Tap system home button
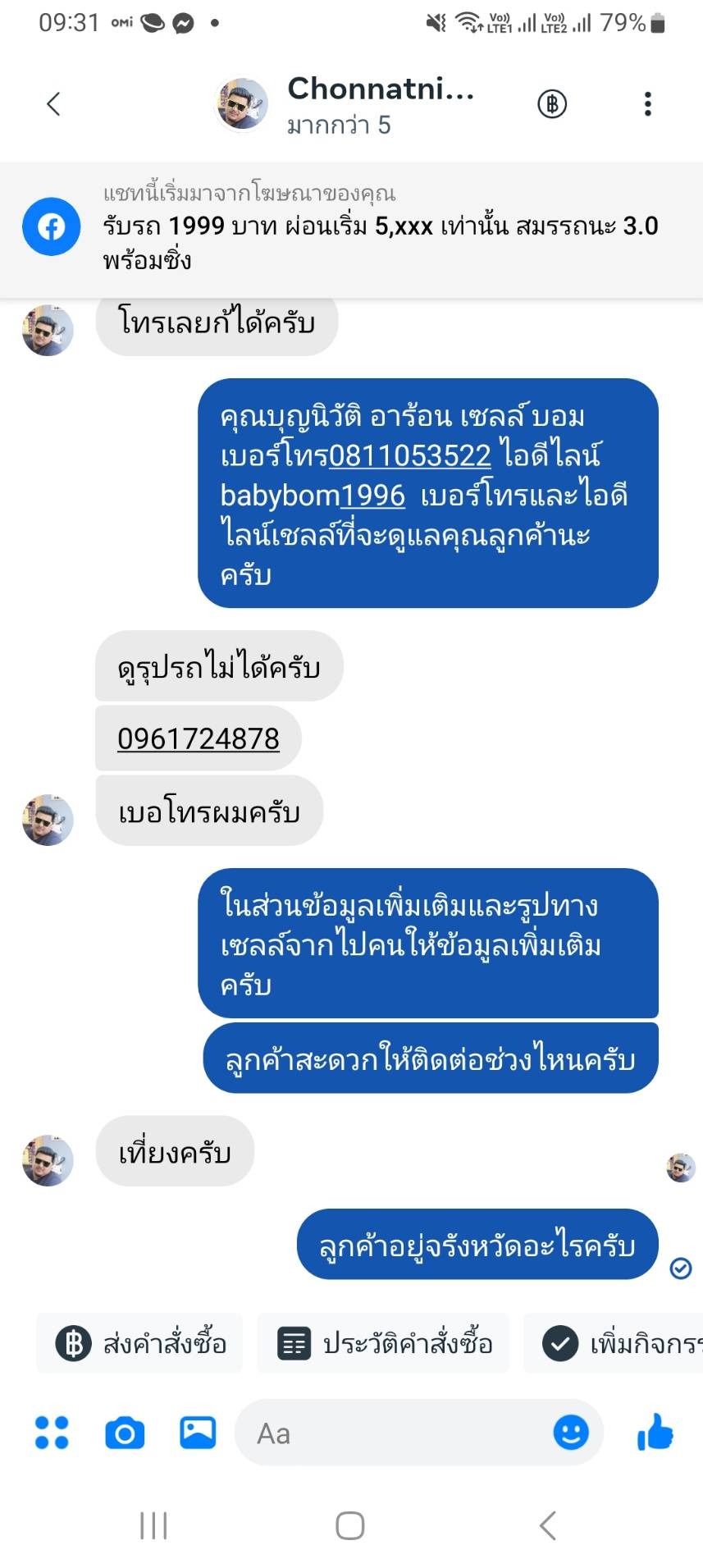The height and width of the screenshot is (1568, 703). tap(350, 1525)
